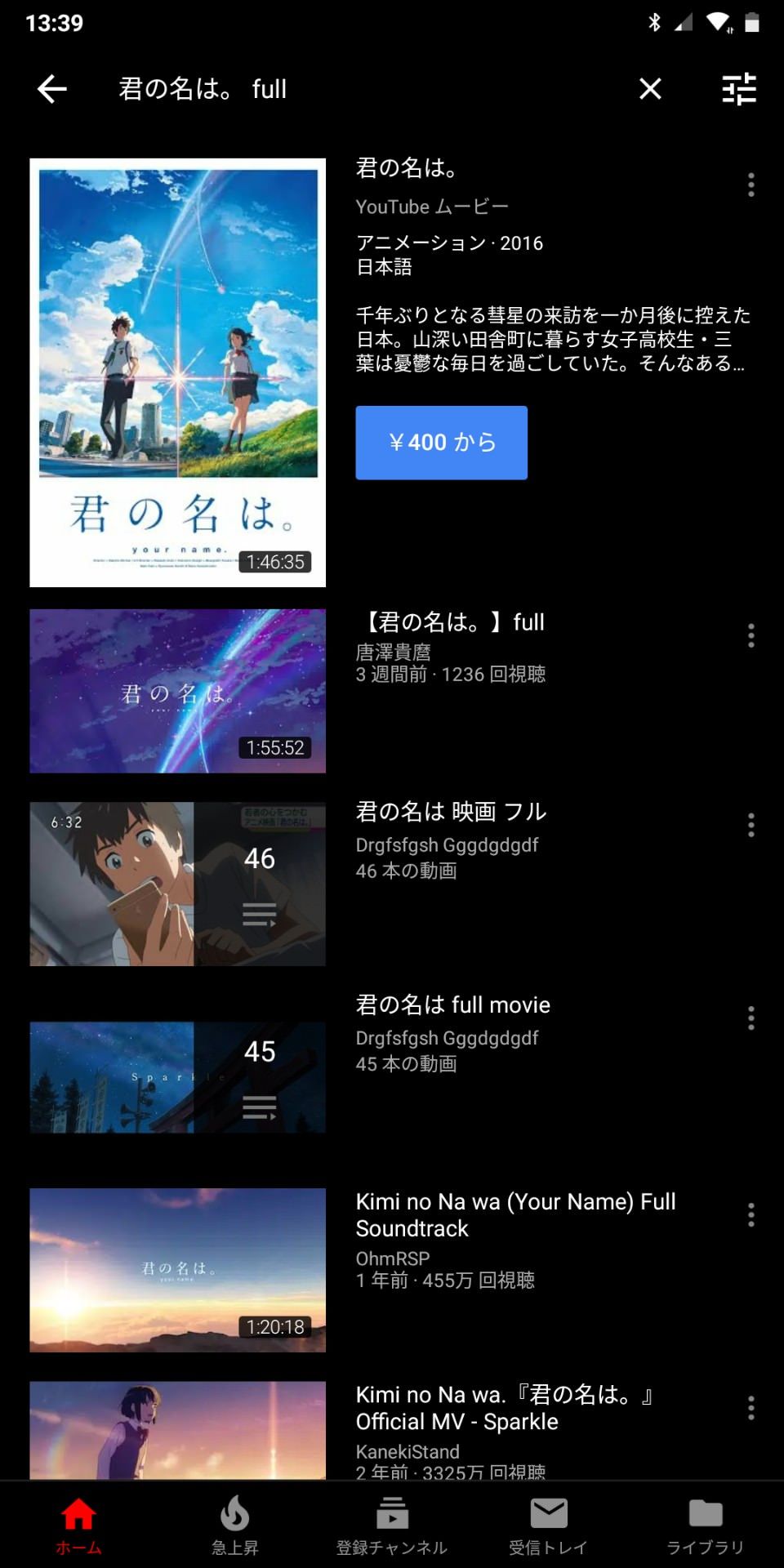784x1568 pixels.
Task: Open more options for 君の名は full movie
Action: 751,1018
